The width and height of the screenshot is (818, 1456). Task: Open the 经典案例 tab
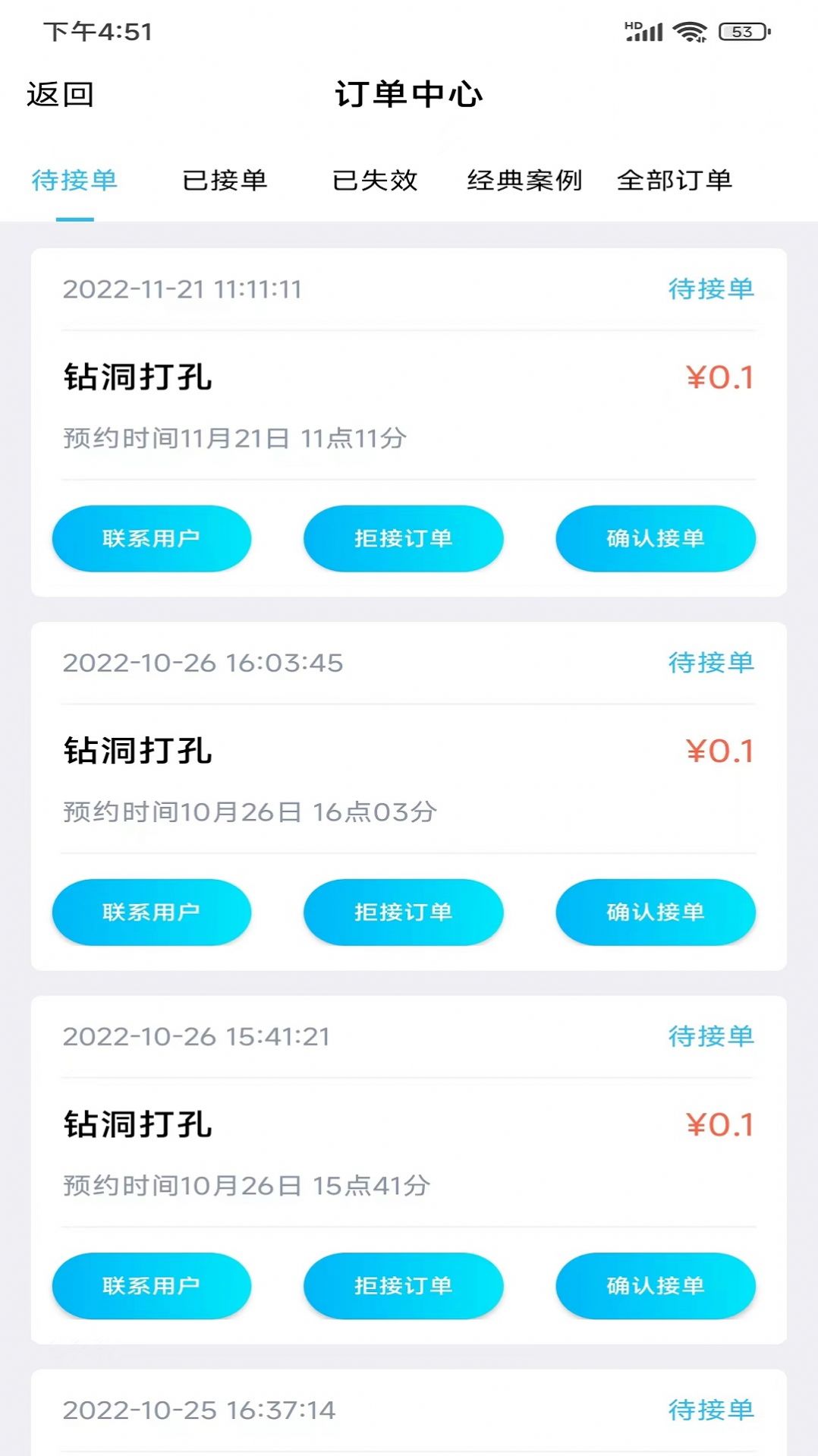(x=525, y=179)
